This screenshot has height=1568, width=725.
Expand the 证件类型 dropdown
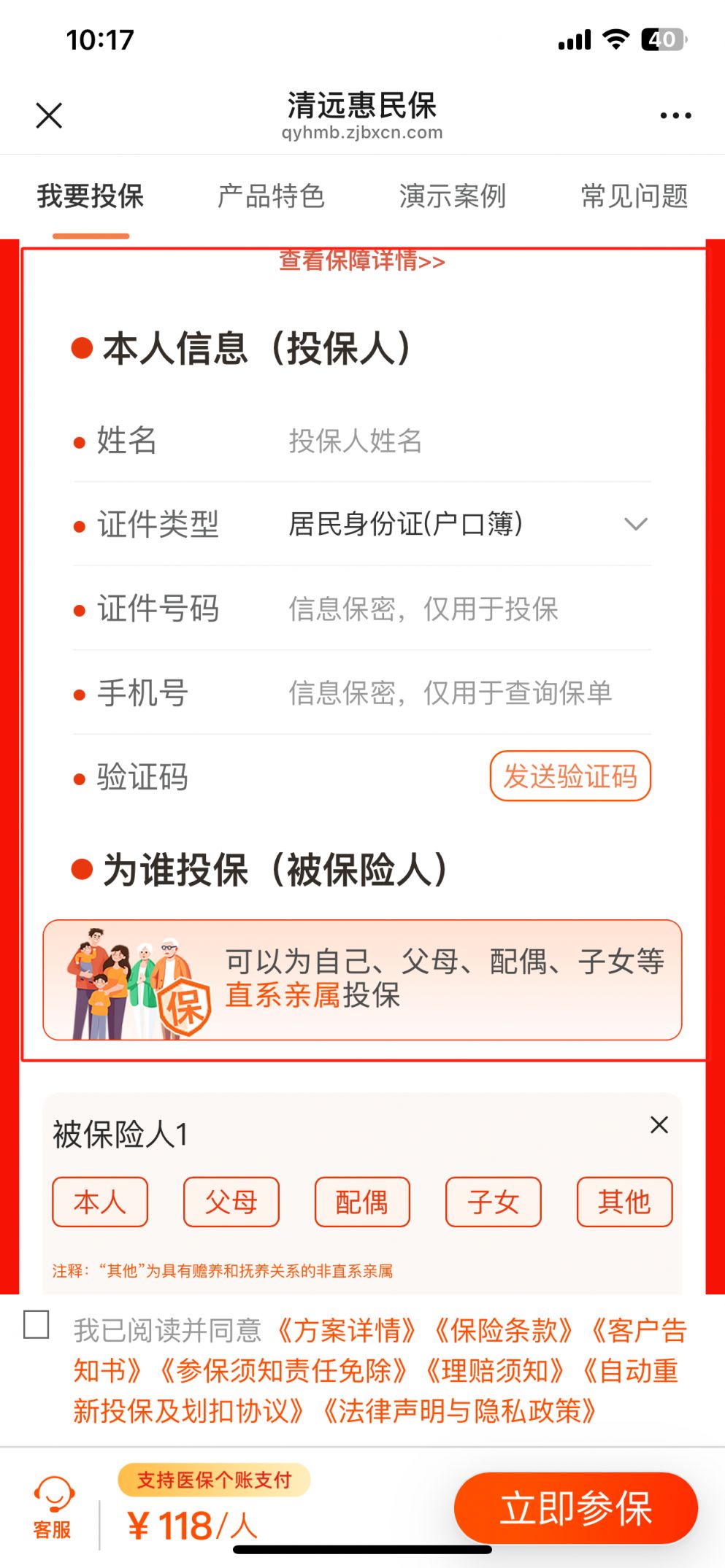[x=467, y=524]
